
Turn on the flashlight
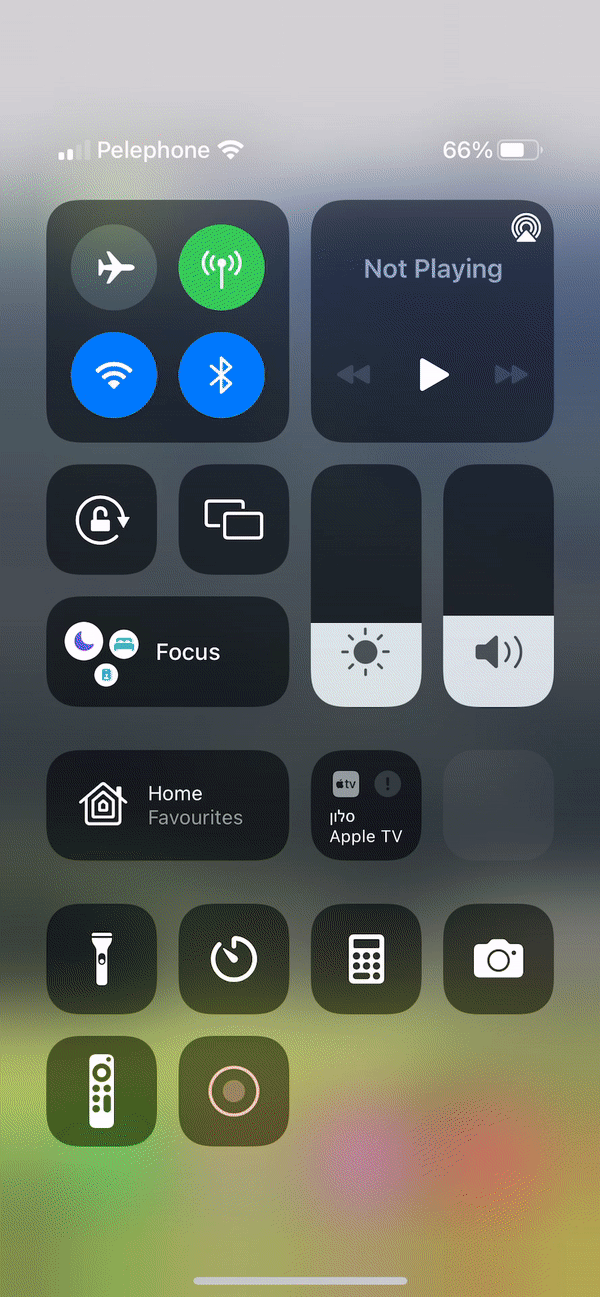(102, 959)
